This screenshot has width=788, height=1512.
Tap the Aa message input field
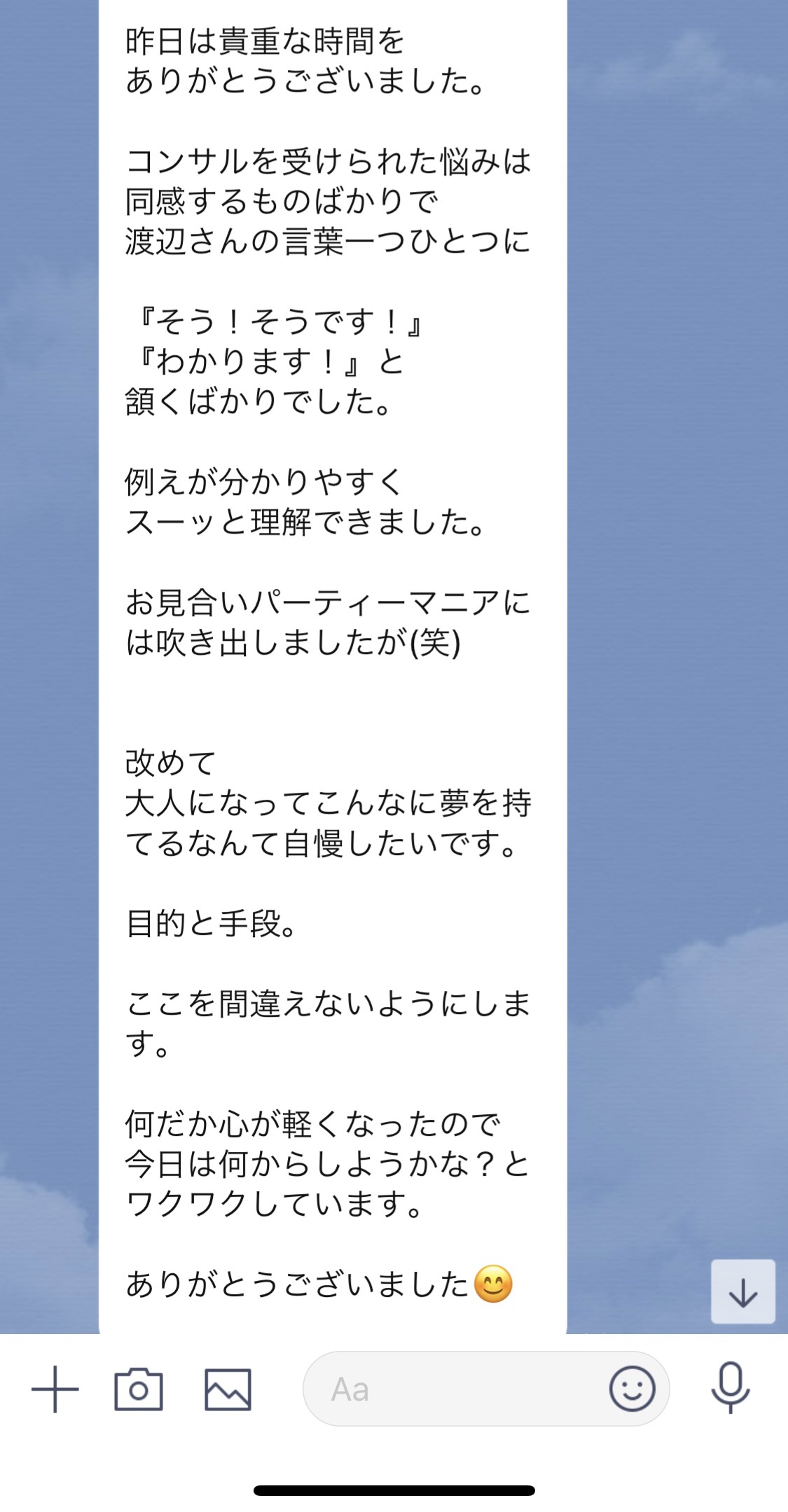click(x=455, y=1389)
